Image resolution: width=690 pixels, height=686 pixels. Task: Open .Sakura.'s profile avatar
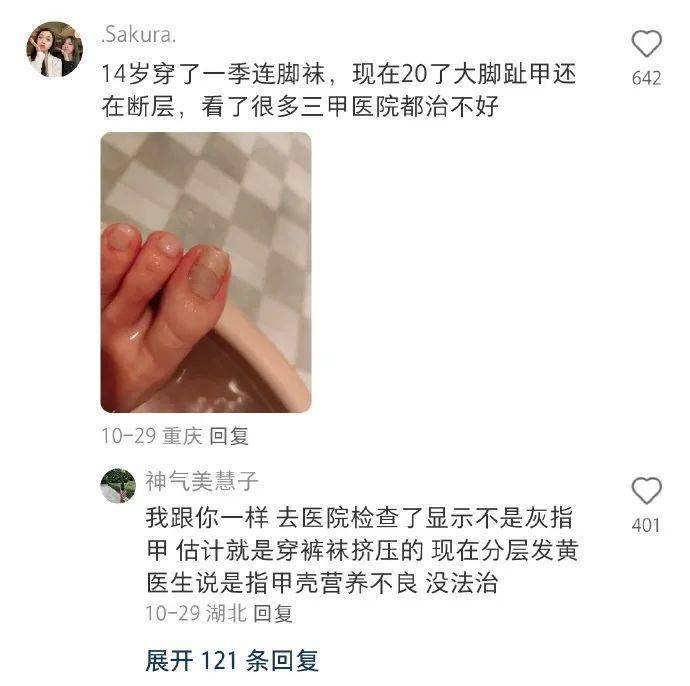54,50
